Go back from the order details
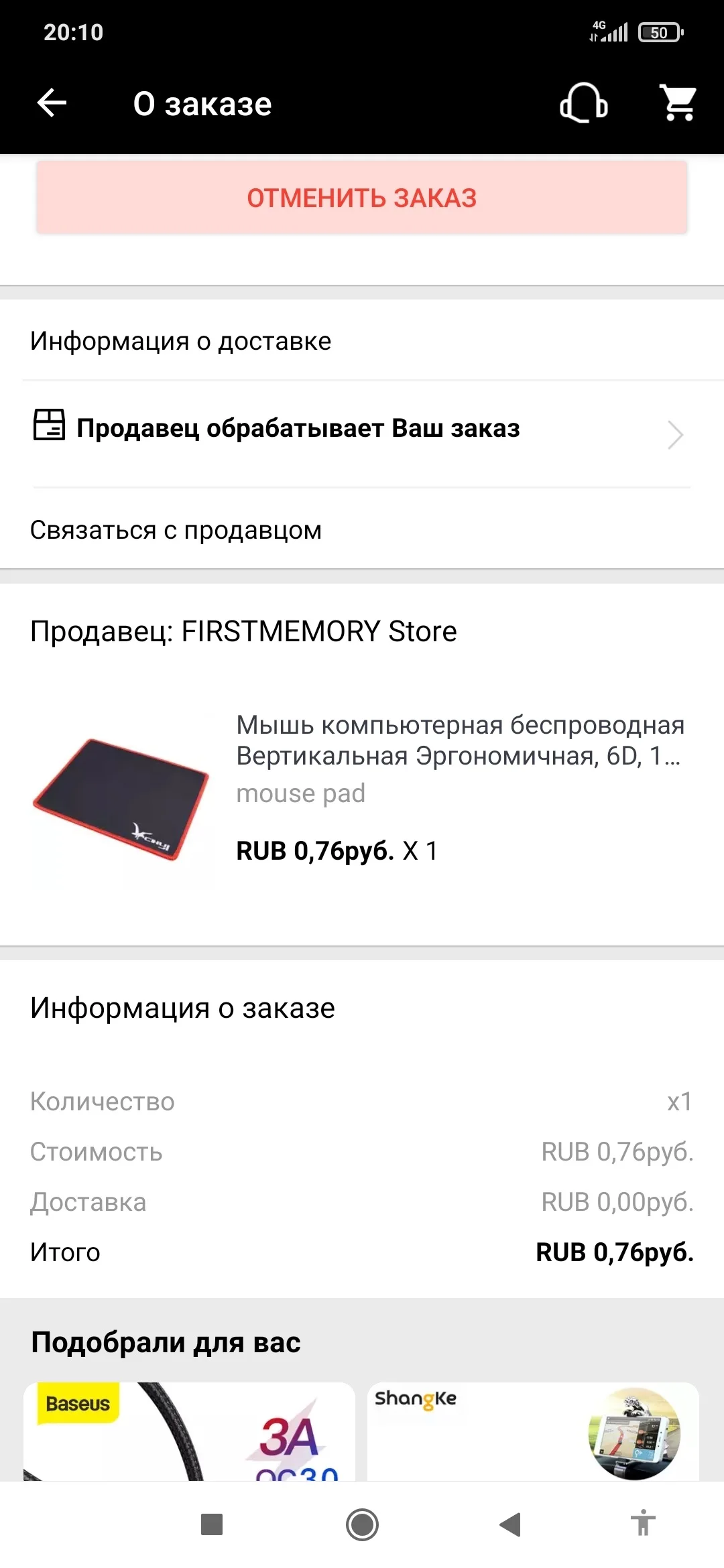The height and width of the screenshot is (1568, 724). [52, 103]
